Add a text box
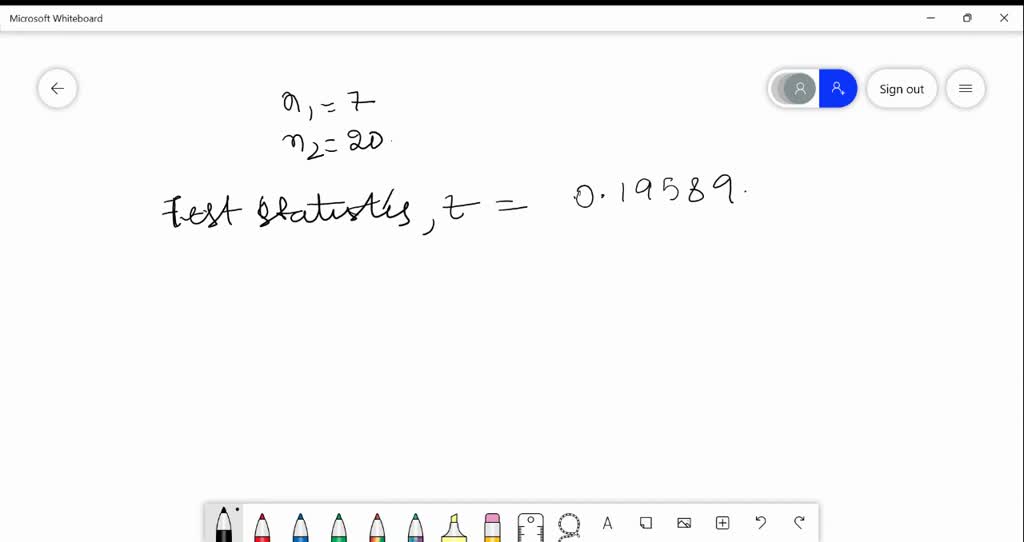 607,523
